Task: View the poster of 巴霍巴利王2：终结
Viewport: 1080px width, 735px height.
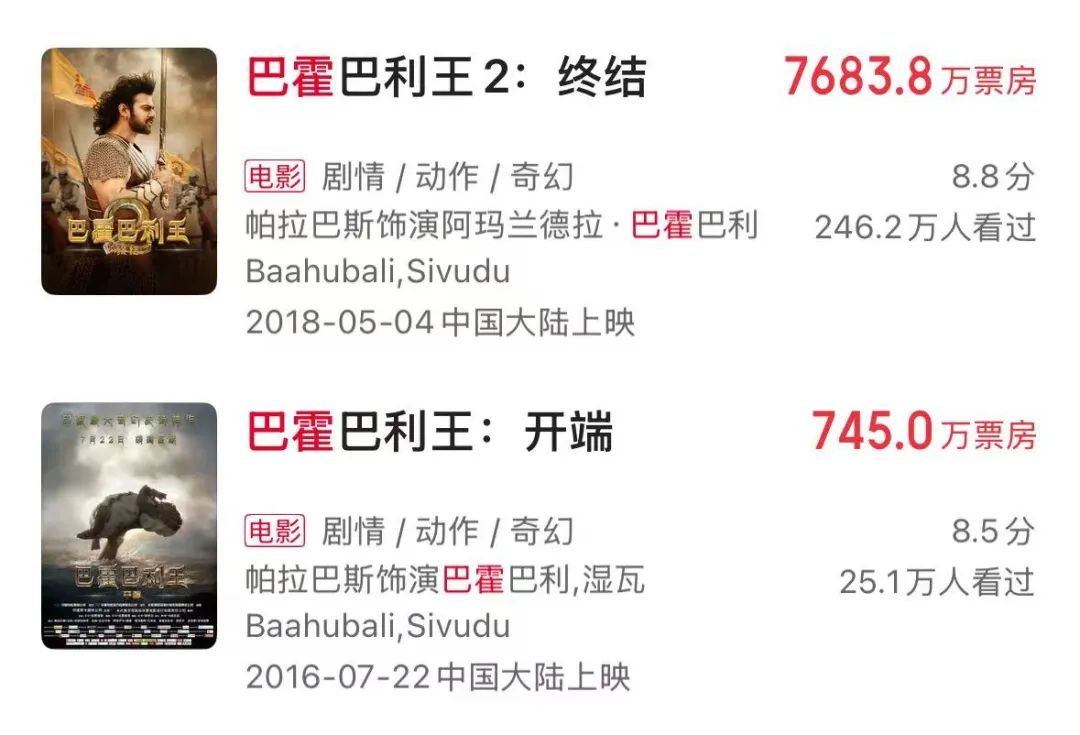Action: click(129, 171)
